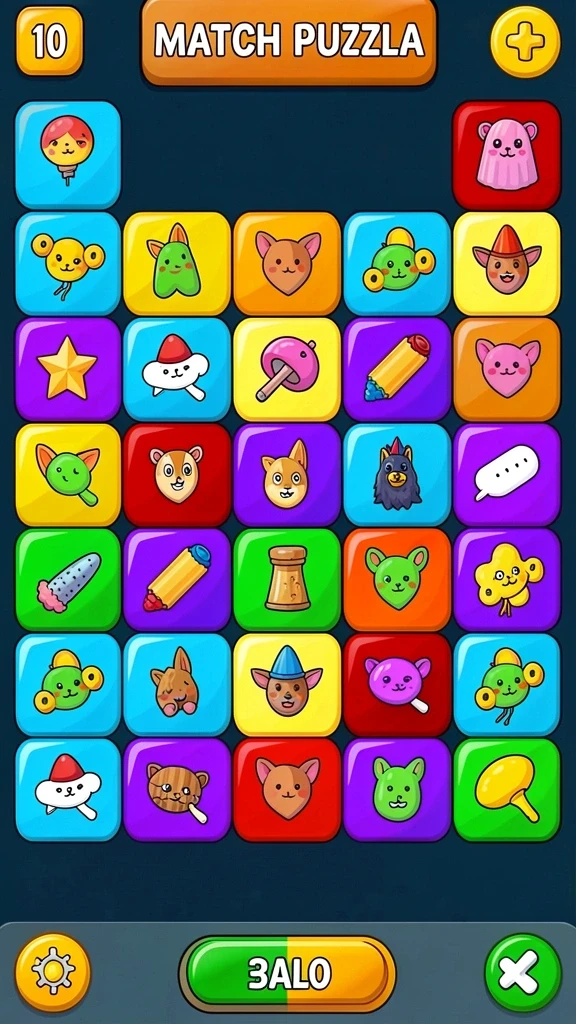Tap the purple cat lollipop tile
Viewport: 576px width, 1024px height.
(396, 685)
